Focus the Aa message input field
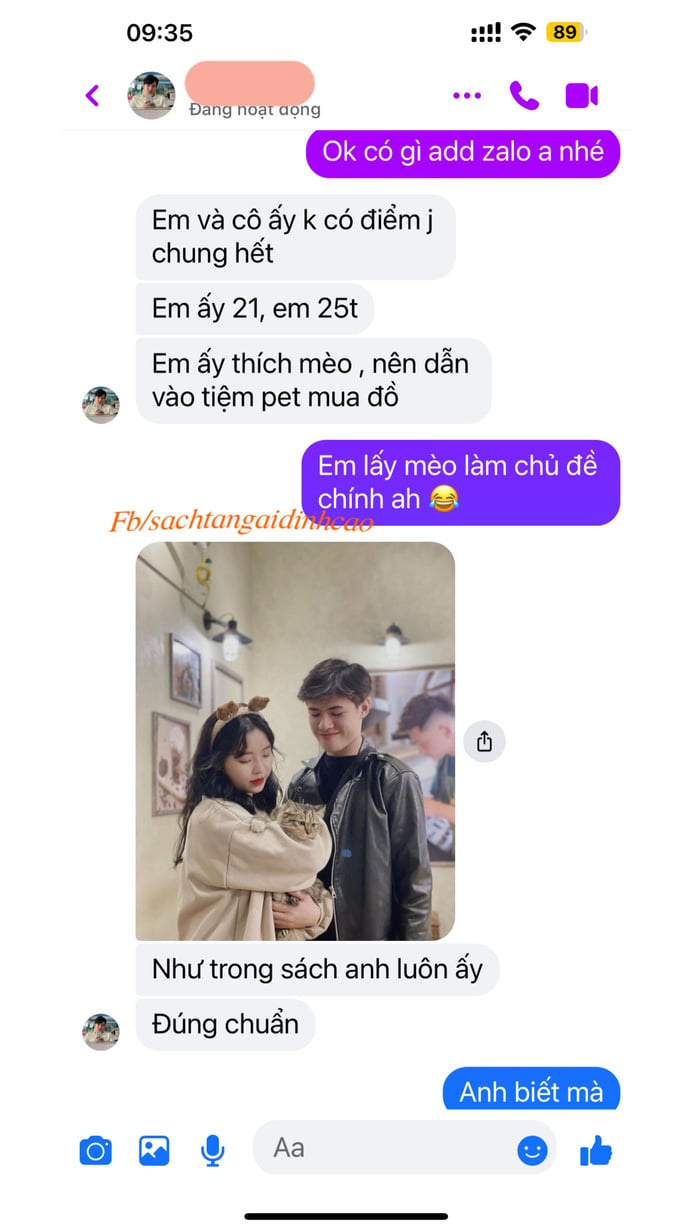 pyautogui.click(x=380, y=1148)
